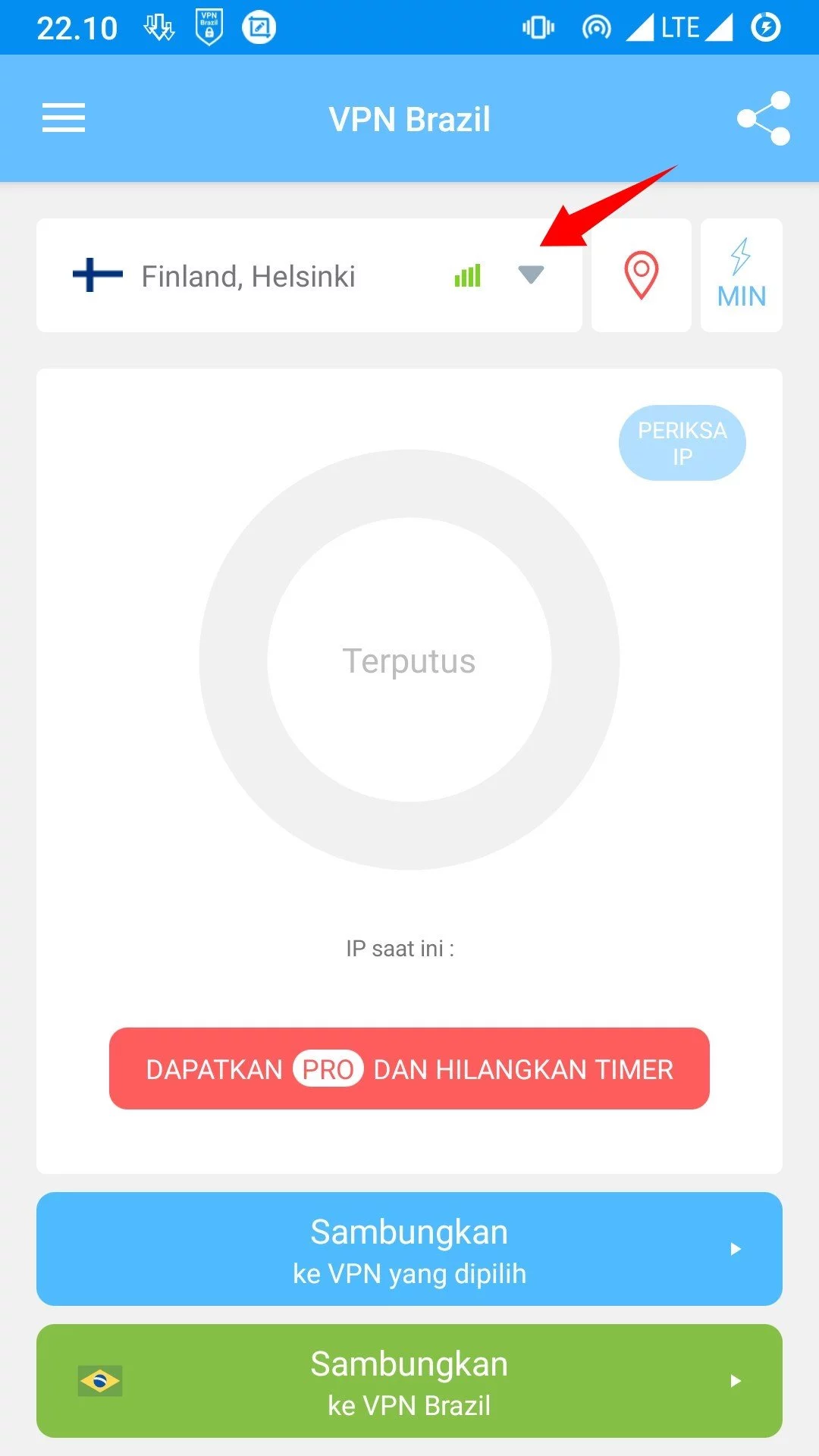Tap the red location pin icon

click(641, 275)
